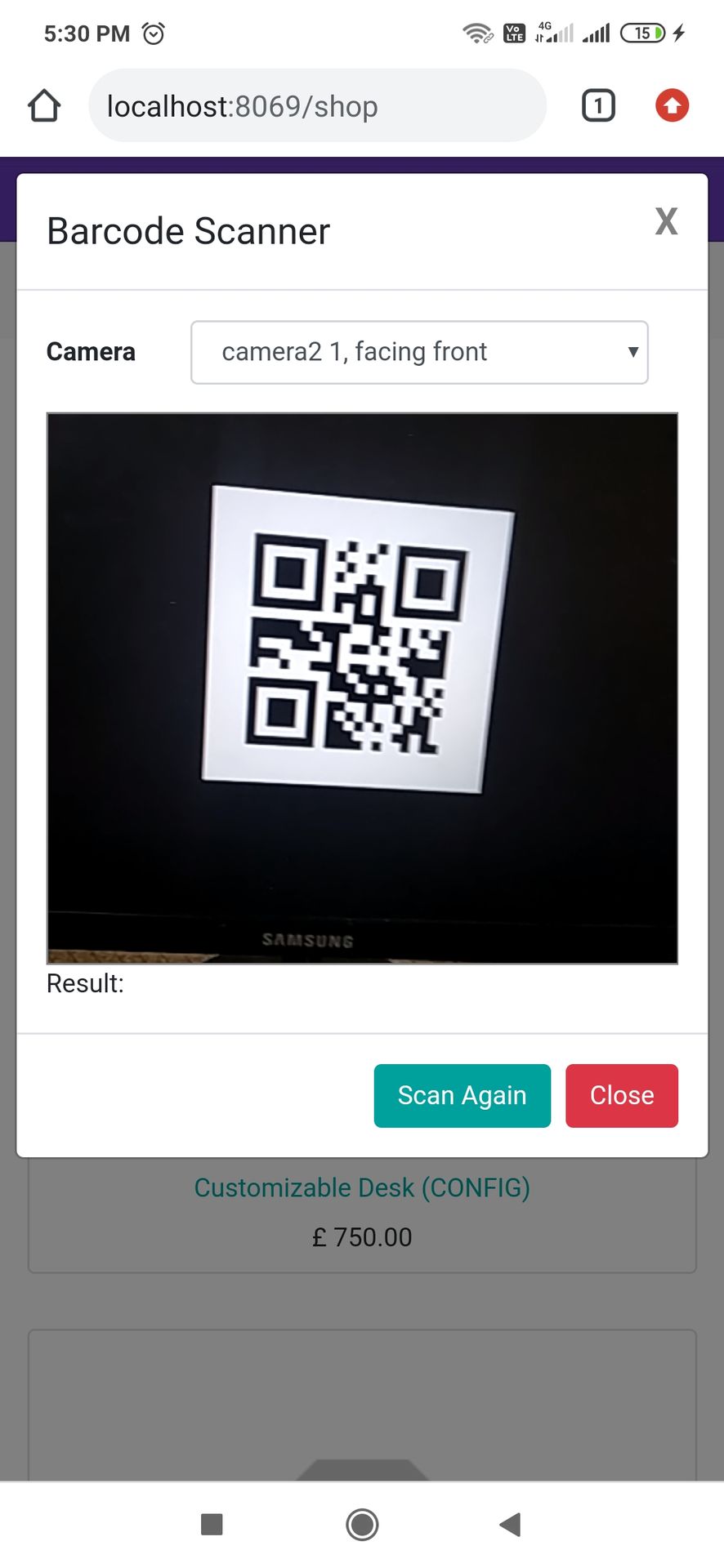Image resolution: width=724 pixels, height=1568 pixels.
Task: Expand the Camera selection dropdown
Action: tap(419, 352)
